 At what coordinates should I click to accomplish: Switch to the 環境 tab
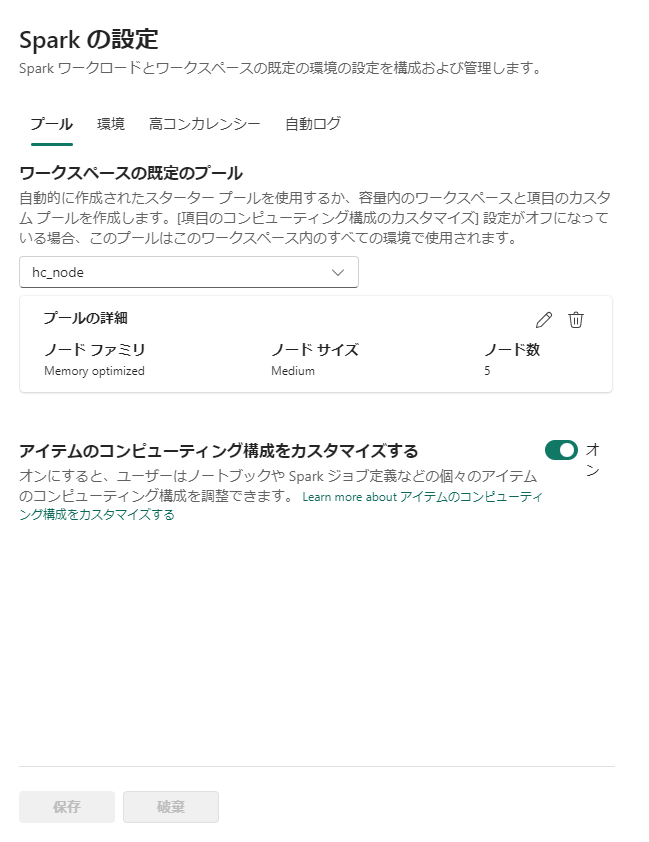point(111,124)
